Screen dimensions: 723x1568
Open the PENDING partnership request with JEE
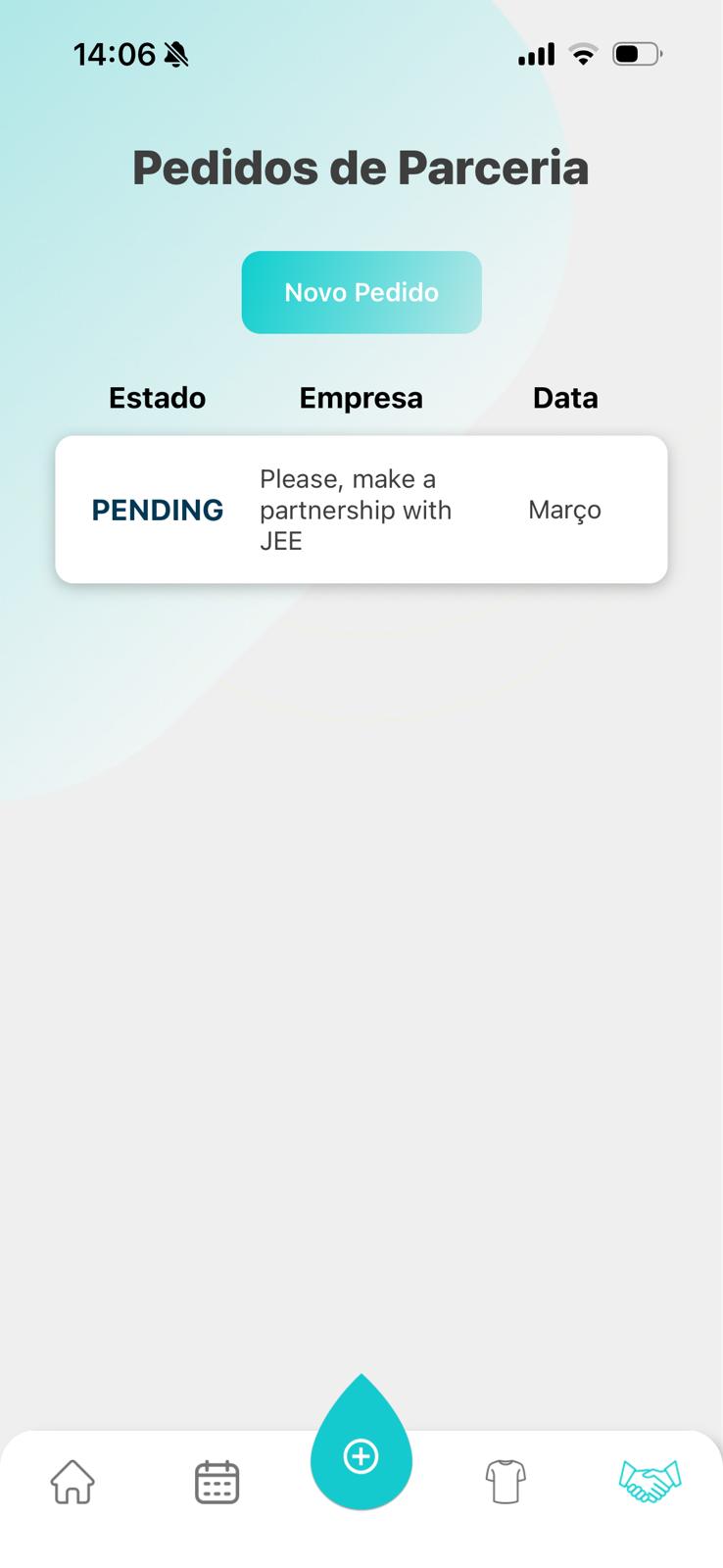point(361,510)
